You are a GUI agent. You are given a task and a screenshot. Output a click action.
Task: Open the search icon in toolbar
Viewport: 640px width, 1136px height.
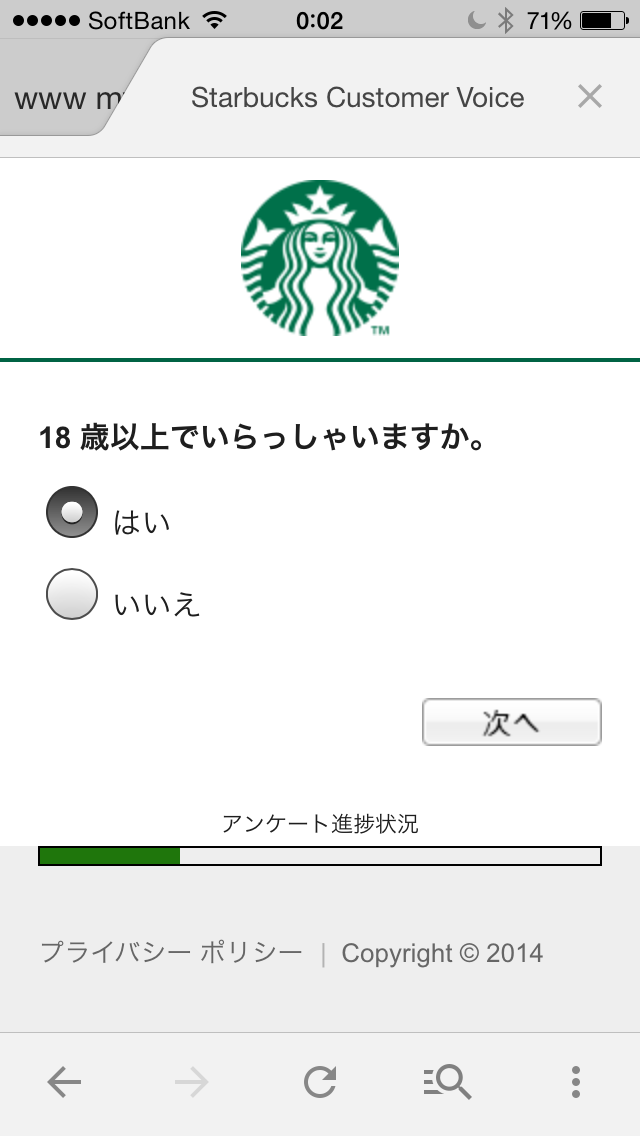(447, 1082)
